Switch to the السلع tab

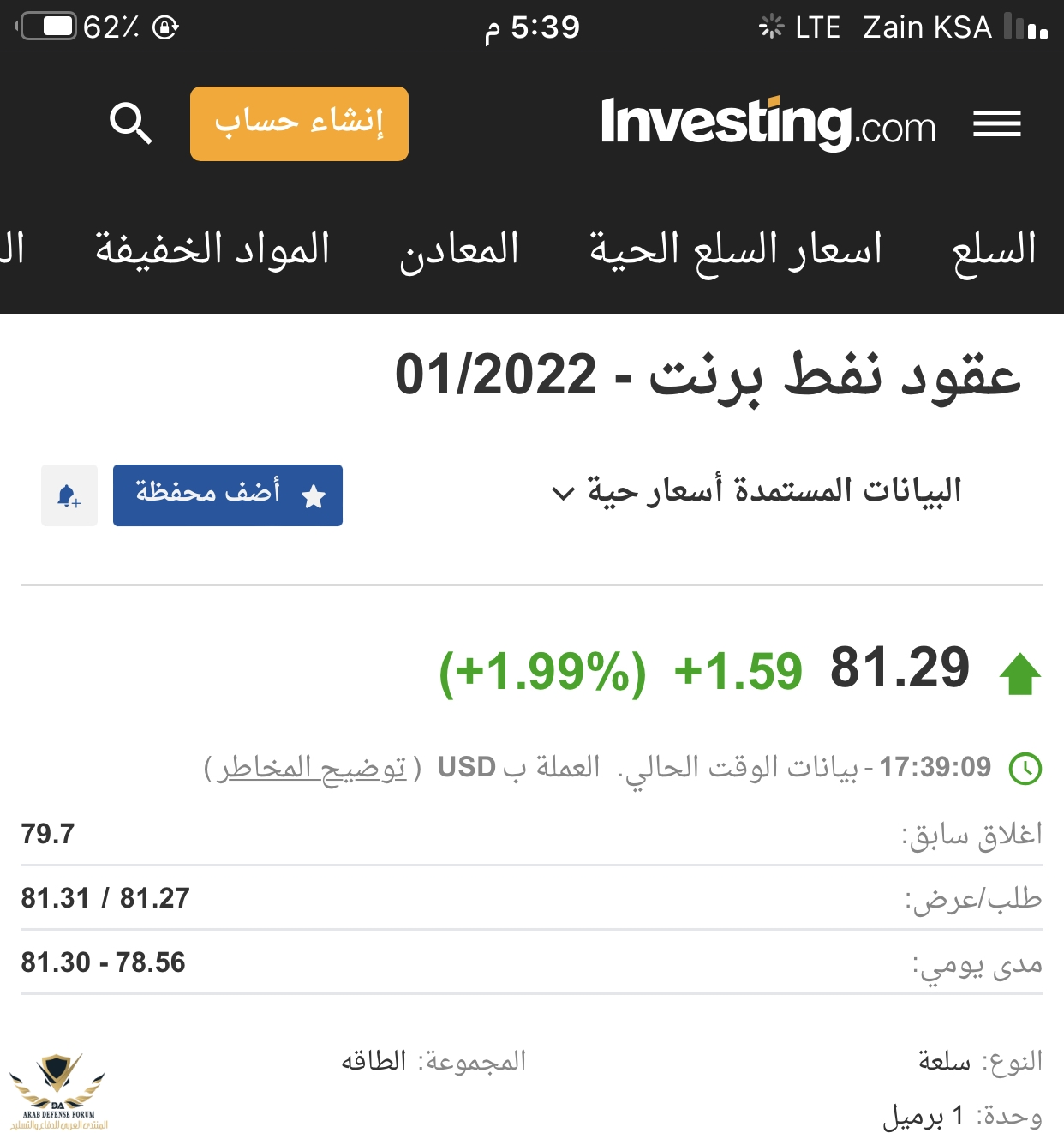[994, 249]
